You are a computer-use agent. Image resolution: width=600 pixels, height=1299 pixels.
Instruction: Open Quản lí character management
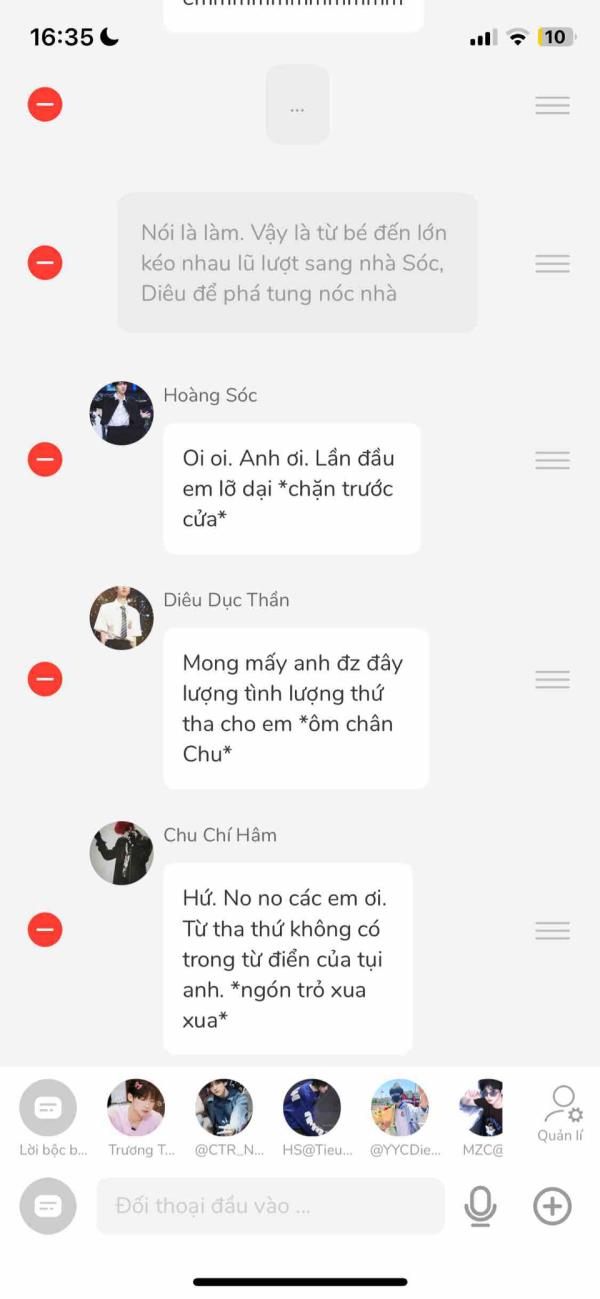point(561,1113)
